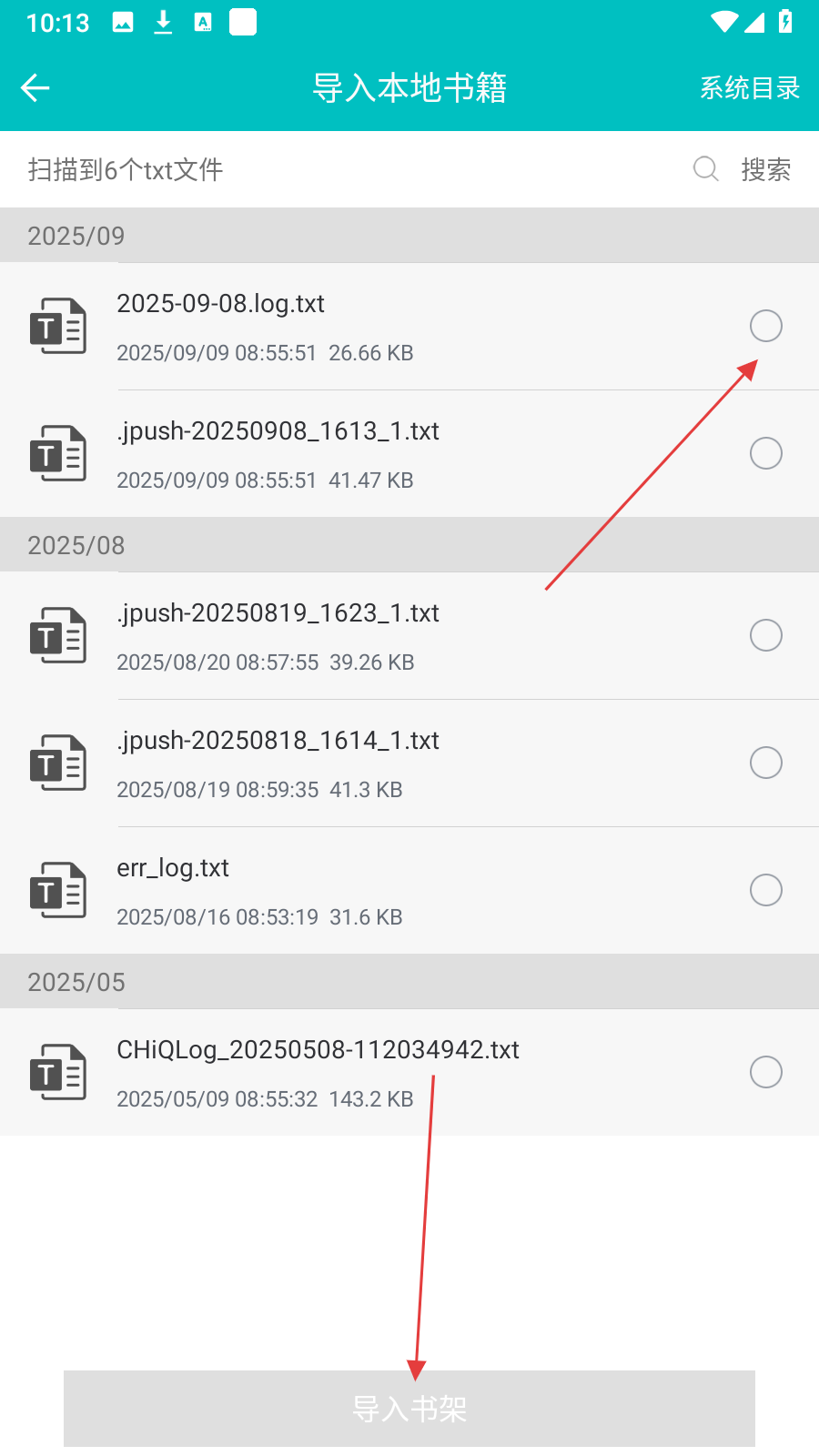This screenshot has height=1456, width=819.
Task: Tap the 导入书架 import button
Action: (x=409, y=1409)
